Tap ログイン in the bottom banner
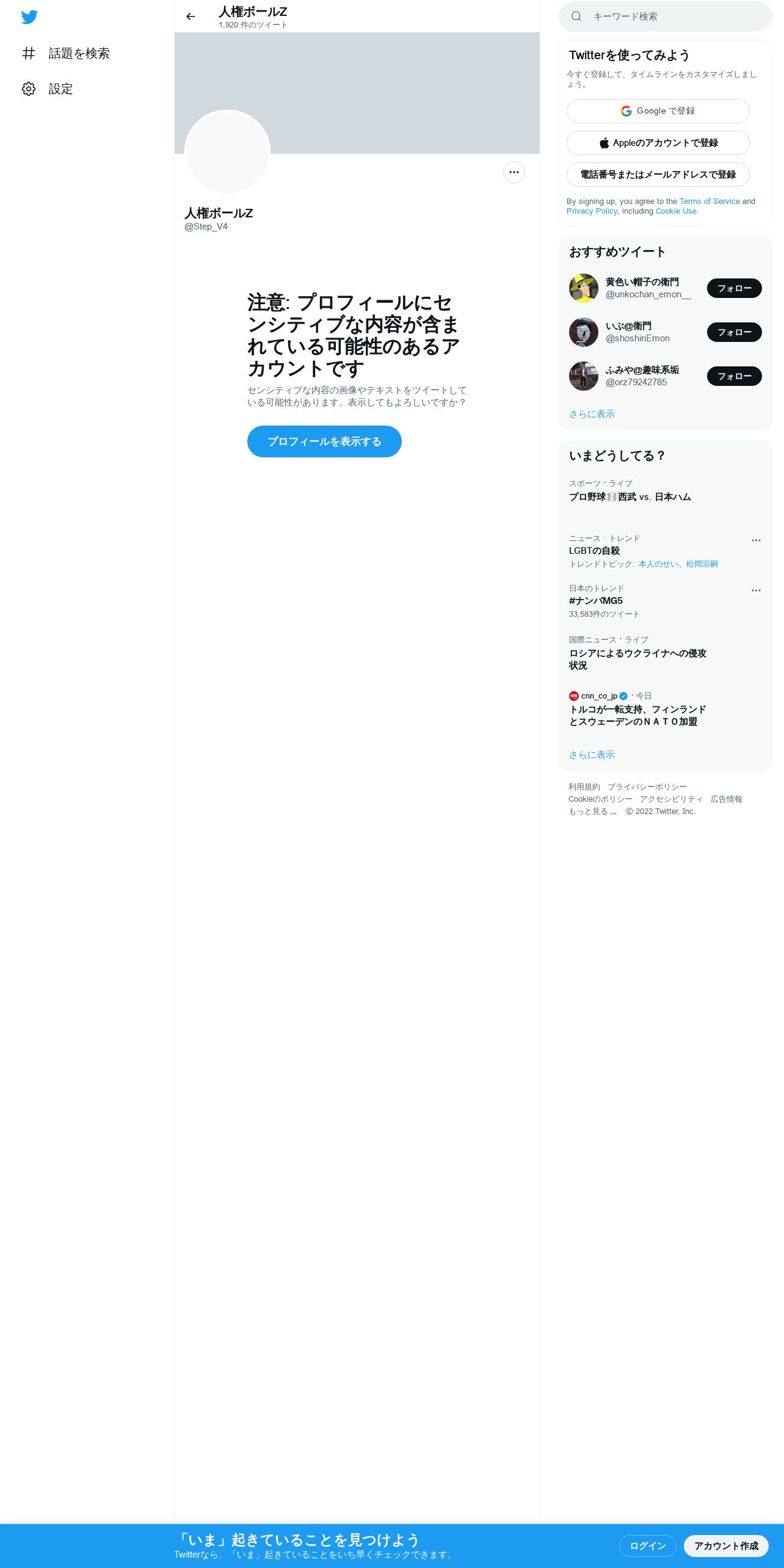The image size is (784, 1568). pyautogui.click(x=648, y=1546)
